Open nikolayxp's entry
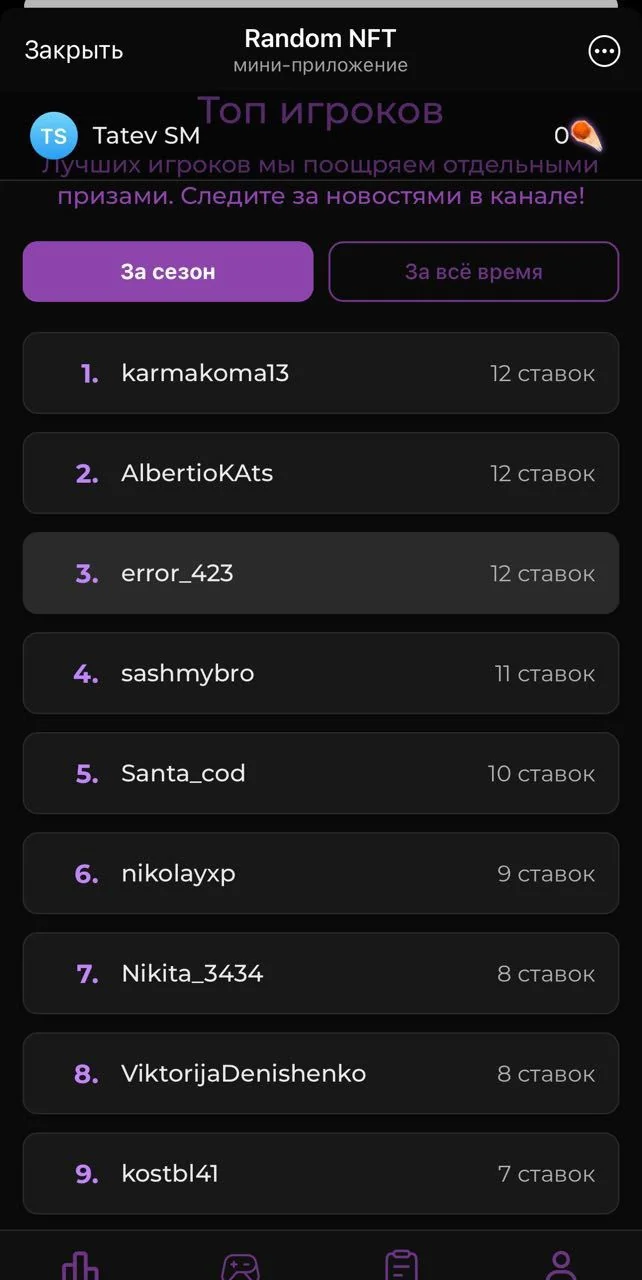The height and width of the screenshot is (1280, 642). (x=321, y=873)
